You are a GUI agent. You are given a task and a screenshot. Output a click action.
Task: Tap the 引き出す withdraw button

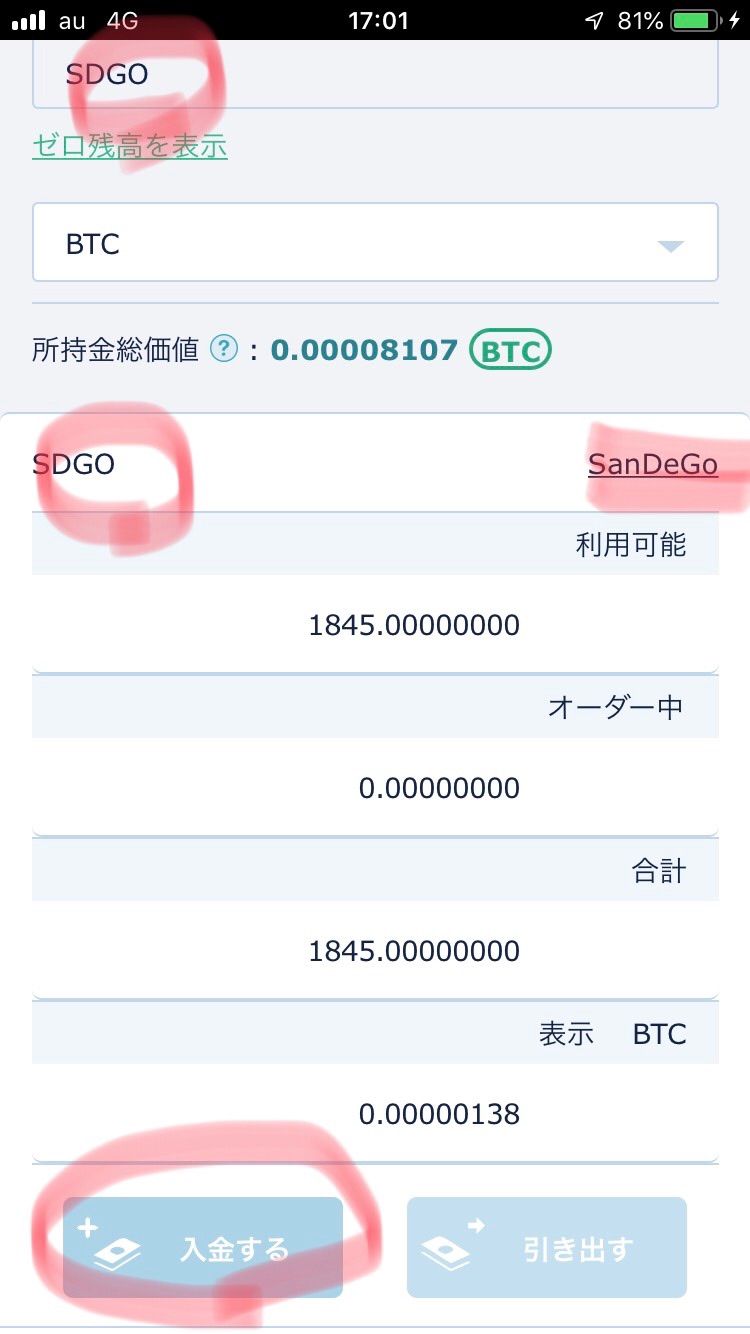point(546,1247)
